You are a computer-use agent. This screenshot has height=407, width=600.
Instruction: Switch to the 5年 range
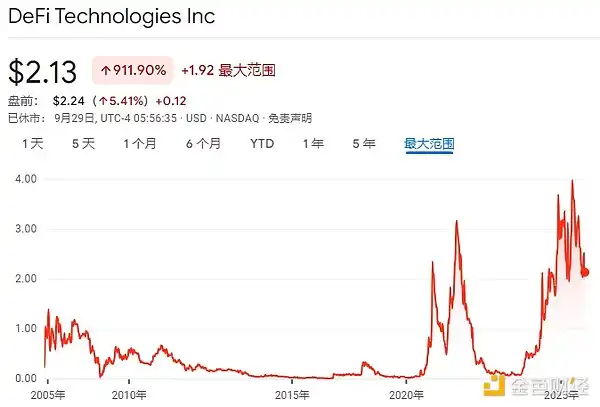(x=364, y=144)
